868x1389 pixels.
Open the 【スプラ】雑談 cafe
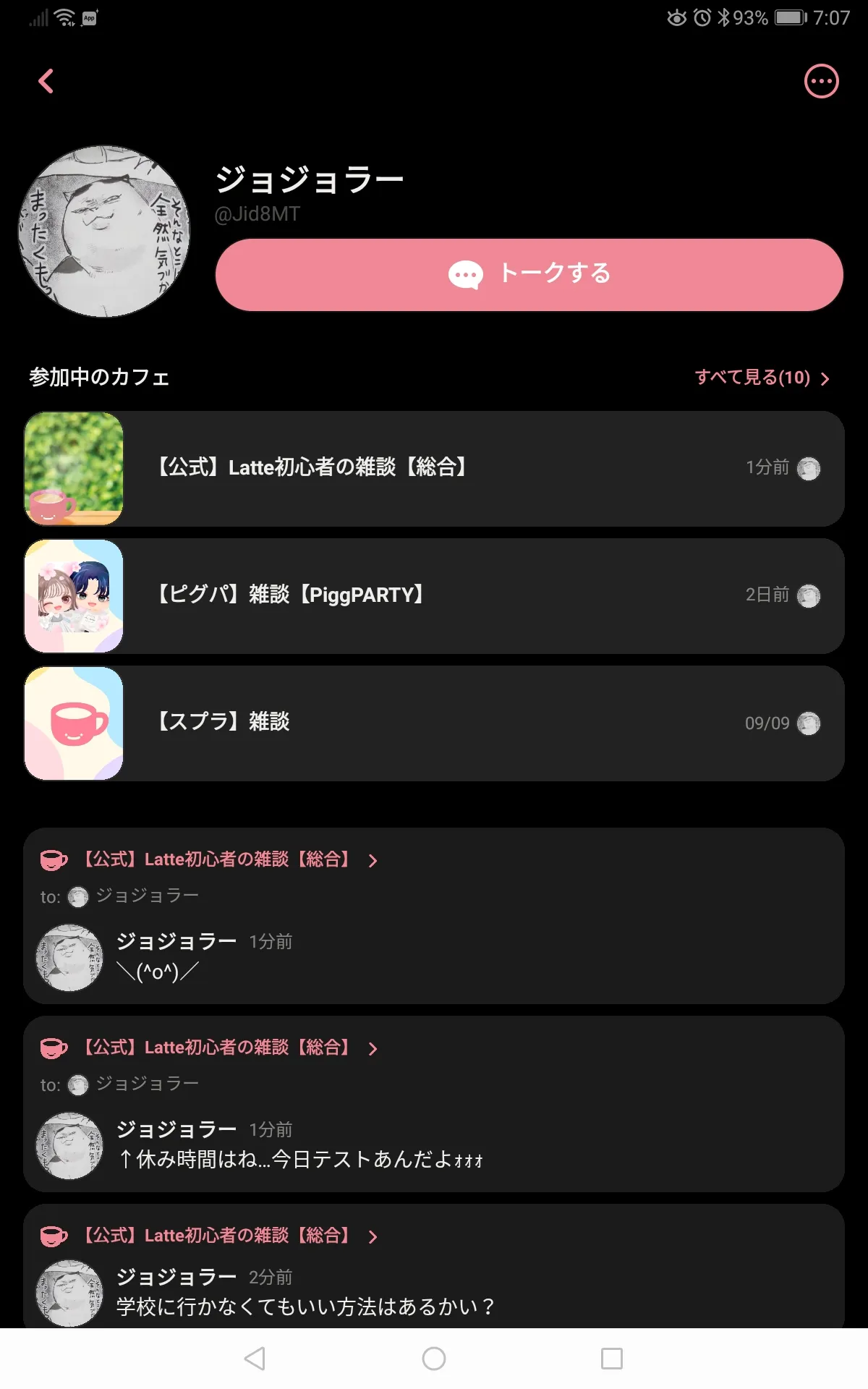434,723
